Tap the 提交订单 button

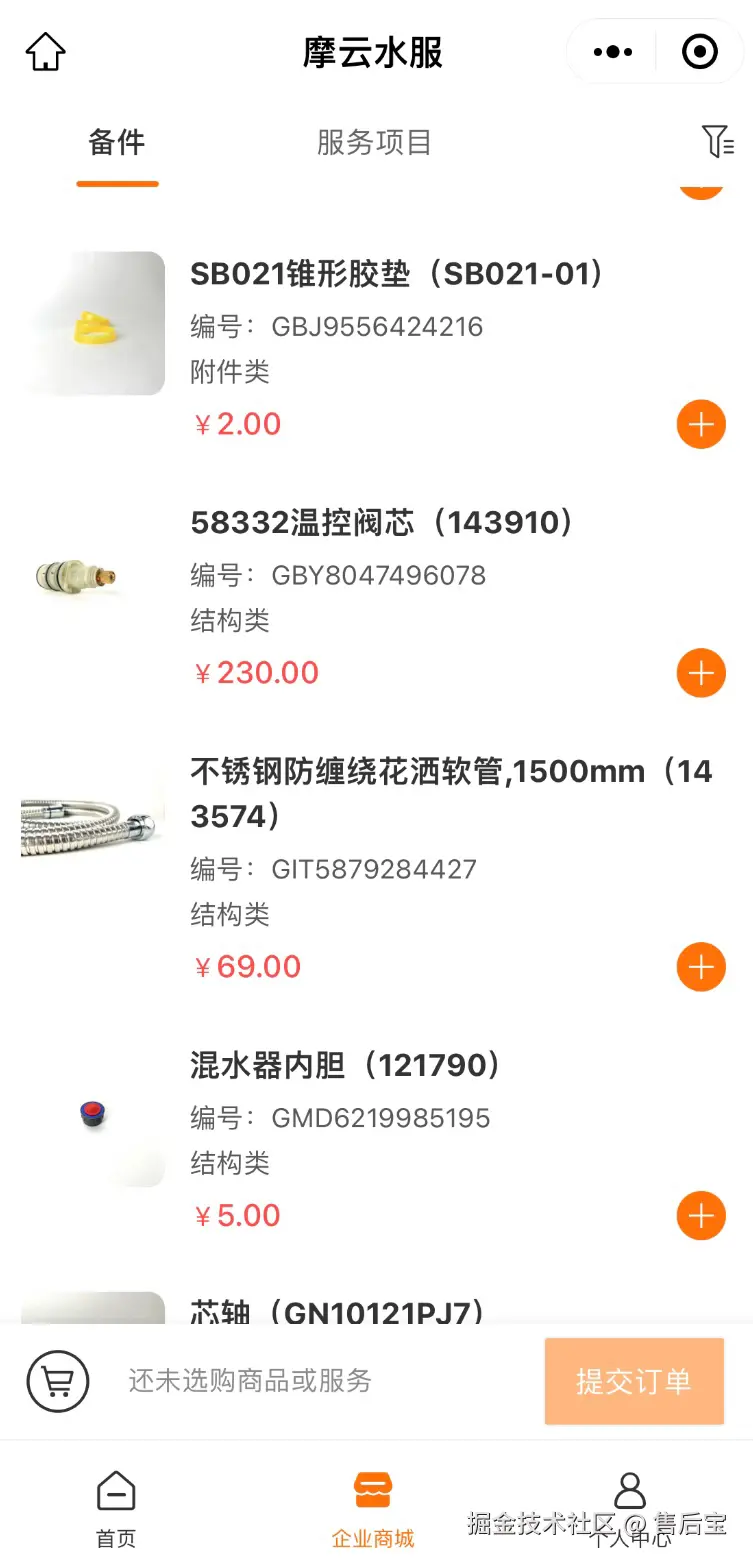pos(633,1381)
